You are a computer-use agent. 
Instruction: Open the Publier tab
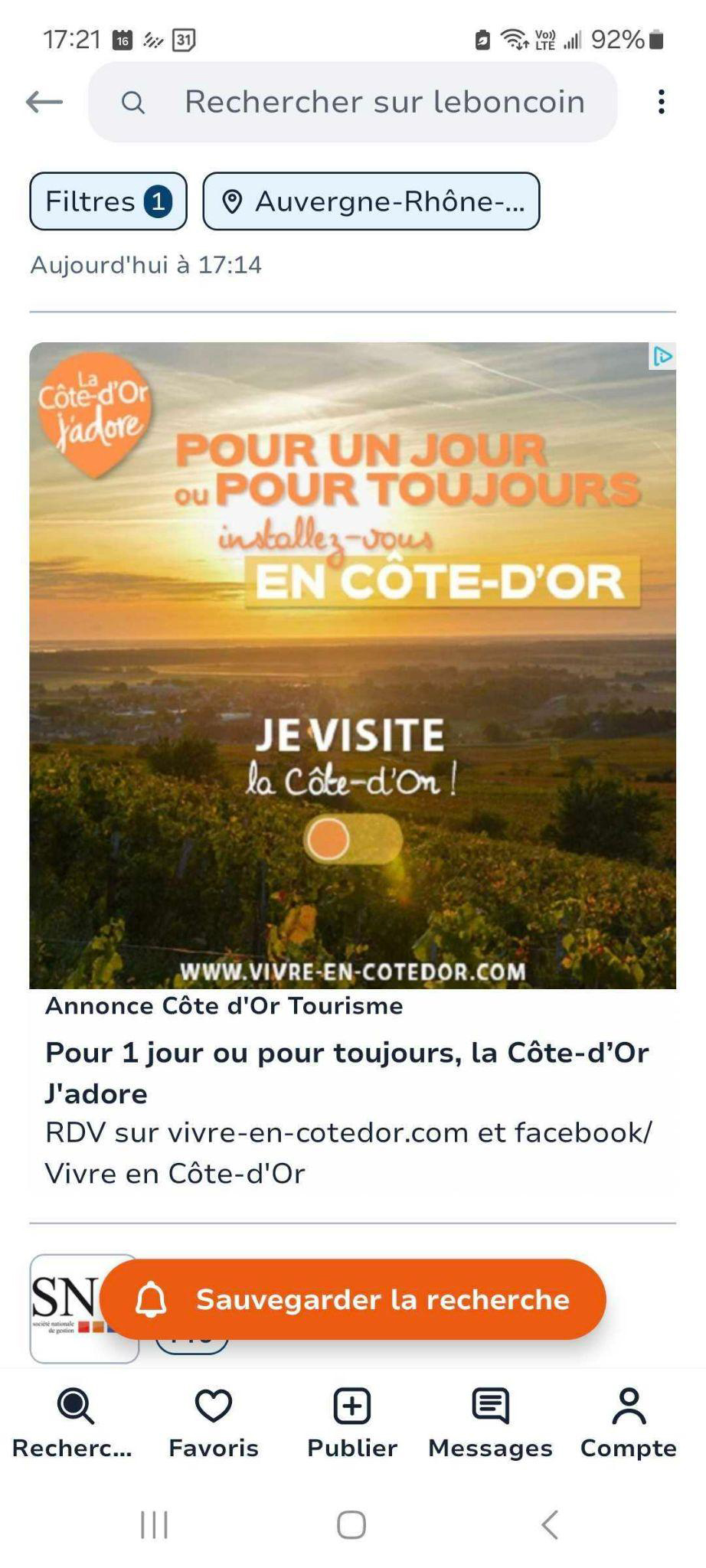point(352,1424)
